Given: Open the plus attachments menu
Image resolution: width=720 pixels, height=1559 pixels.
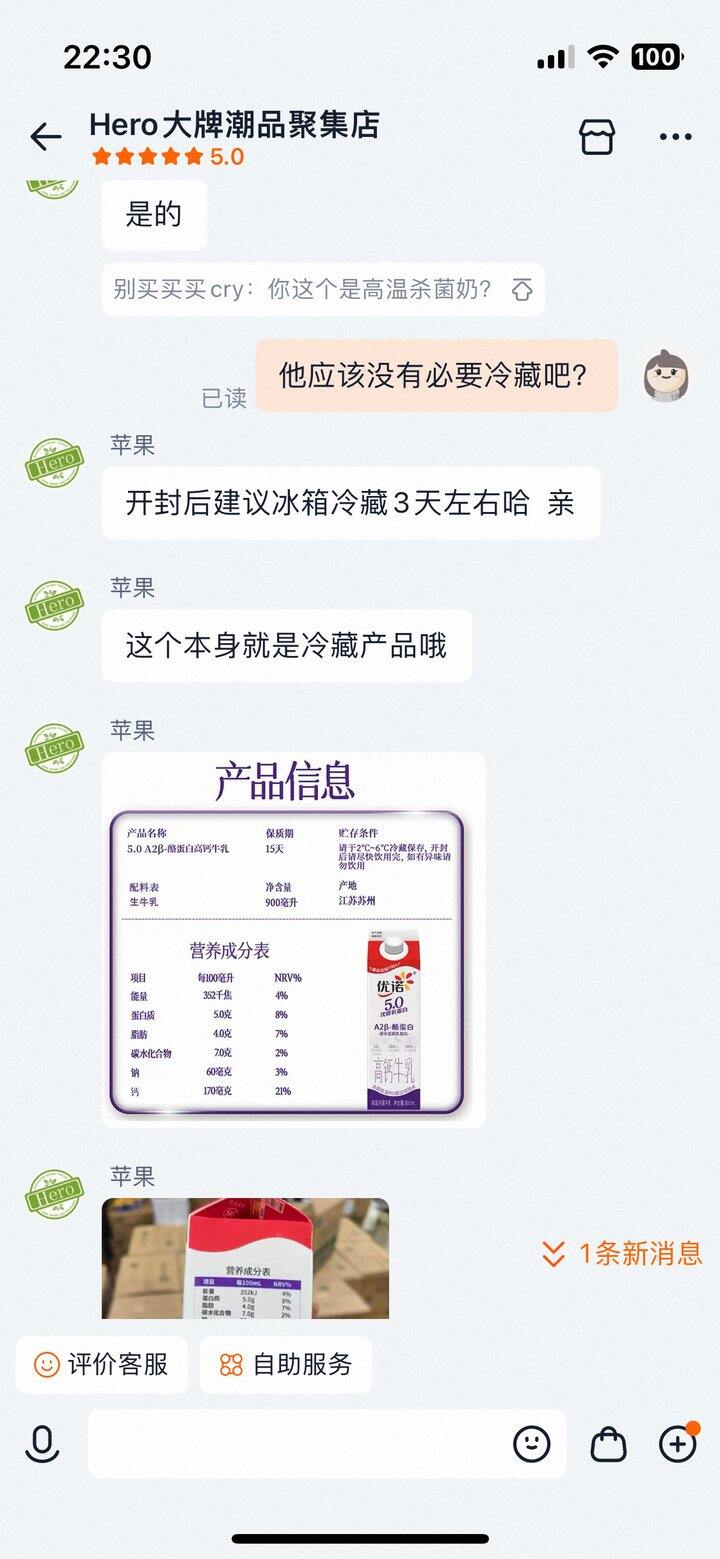Looking at the screenshot, I should [678, 1444].
